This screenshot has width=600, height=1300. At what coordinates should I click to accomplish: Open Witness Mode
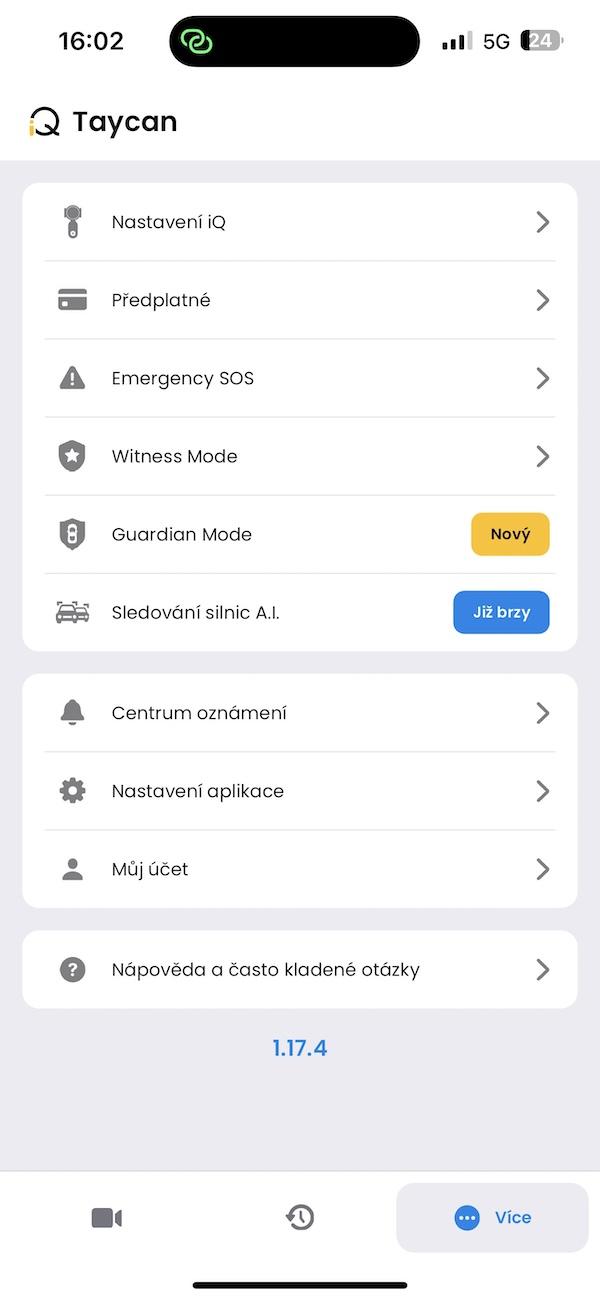click(x=300, y=456)
